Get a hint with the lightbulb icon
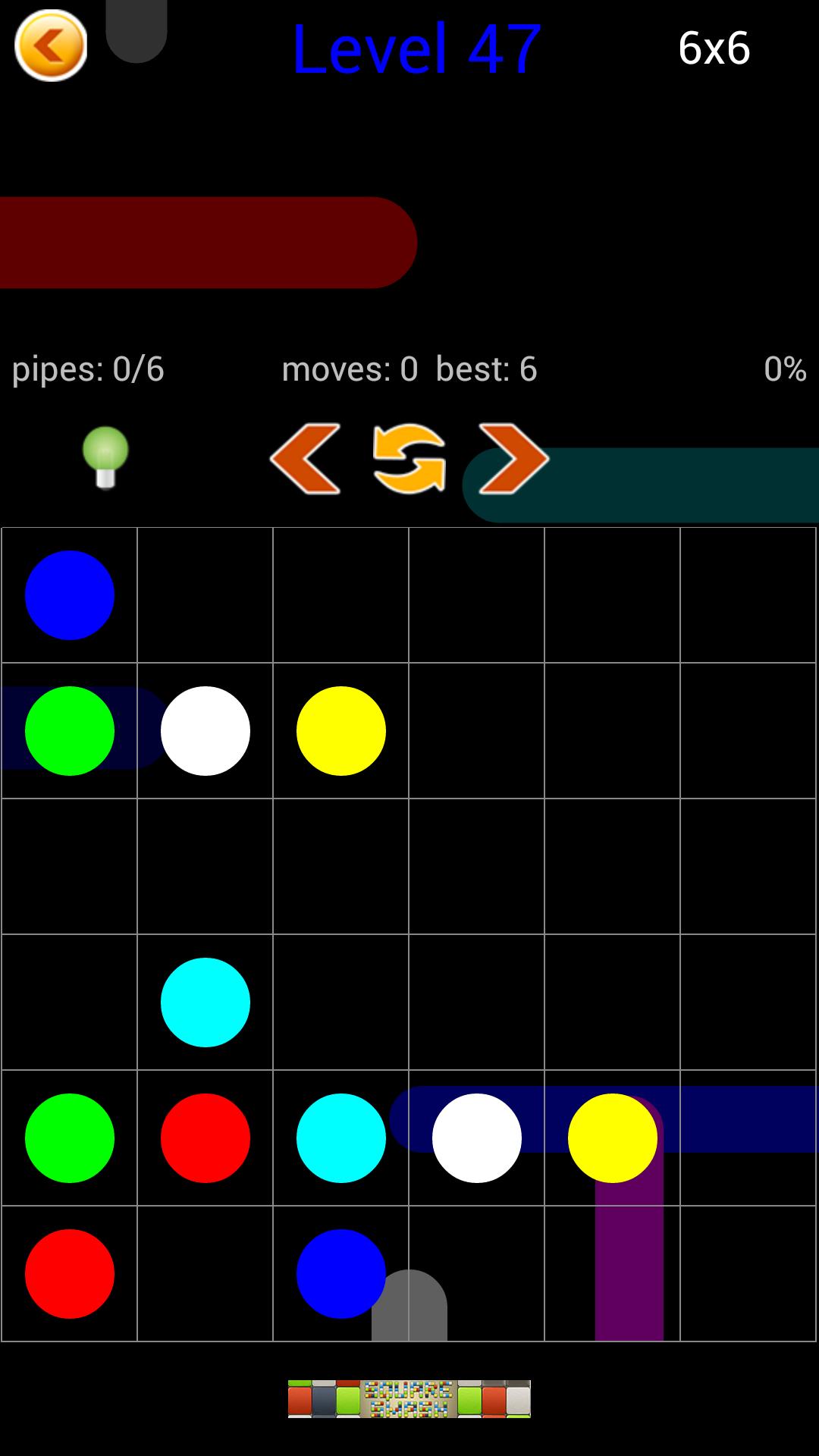 click(x=105, y=457)
